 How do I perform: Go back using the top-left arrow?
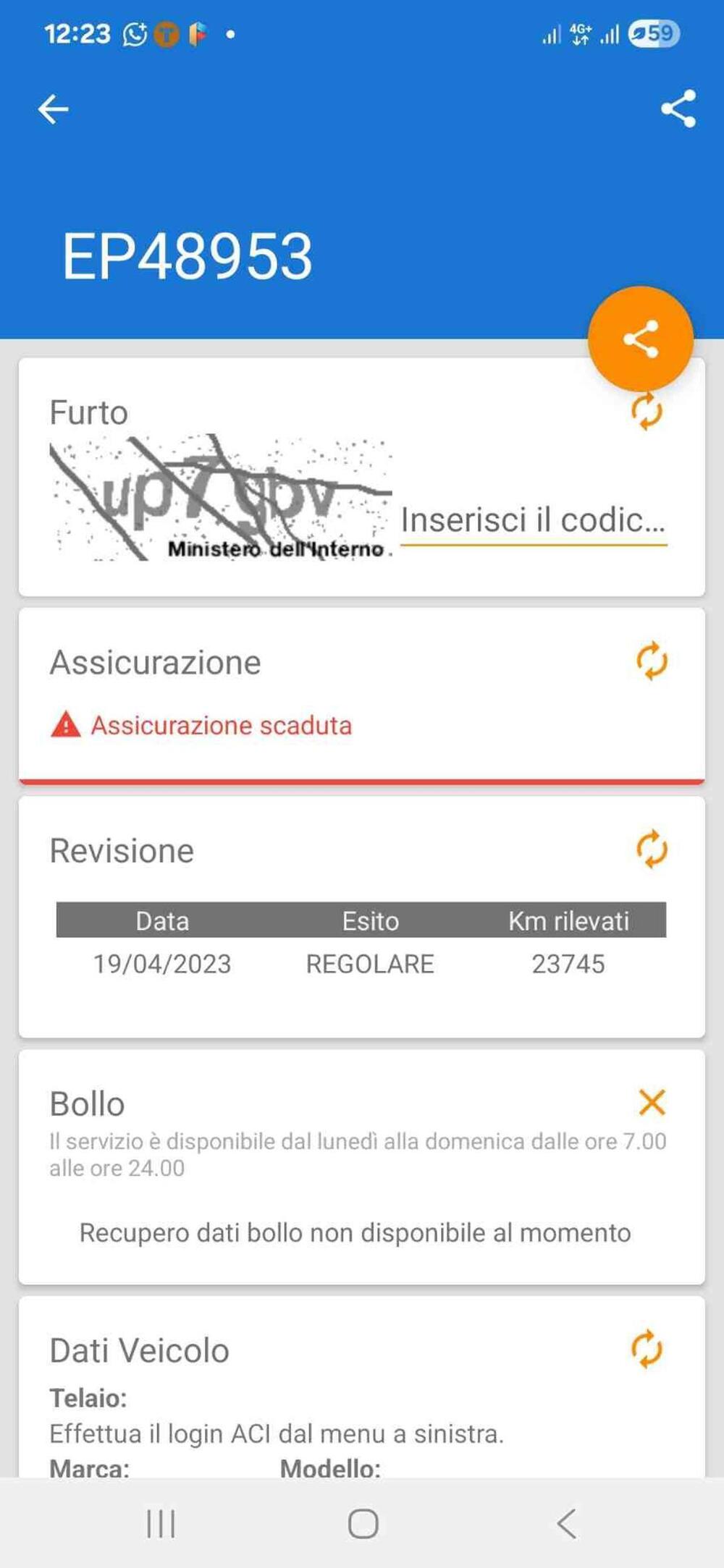coord(51,108)
